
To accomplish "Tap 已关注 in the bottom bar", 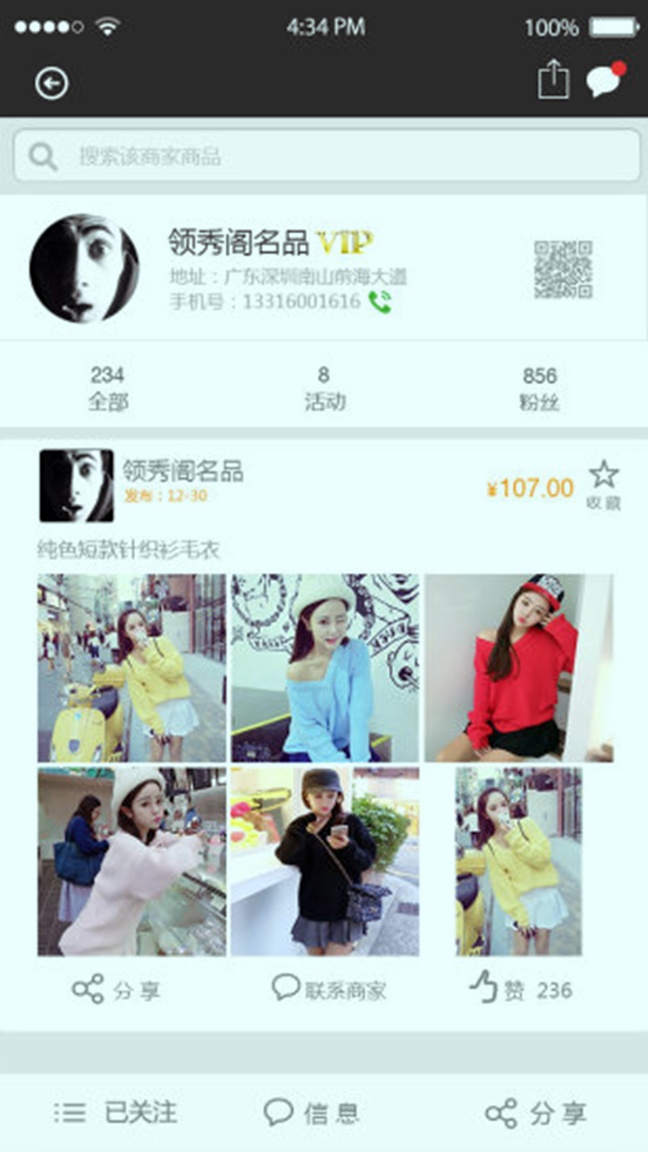I will pos(115,1112).
